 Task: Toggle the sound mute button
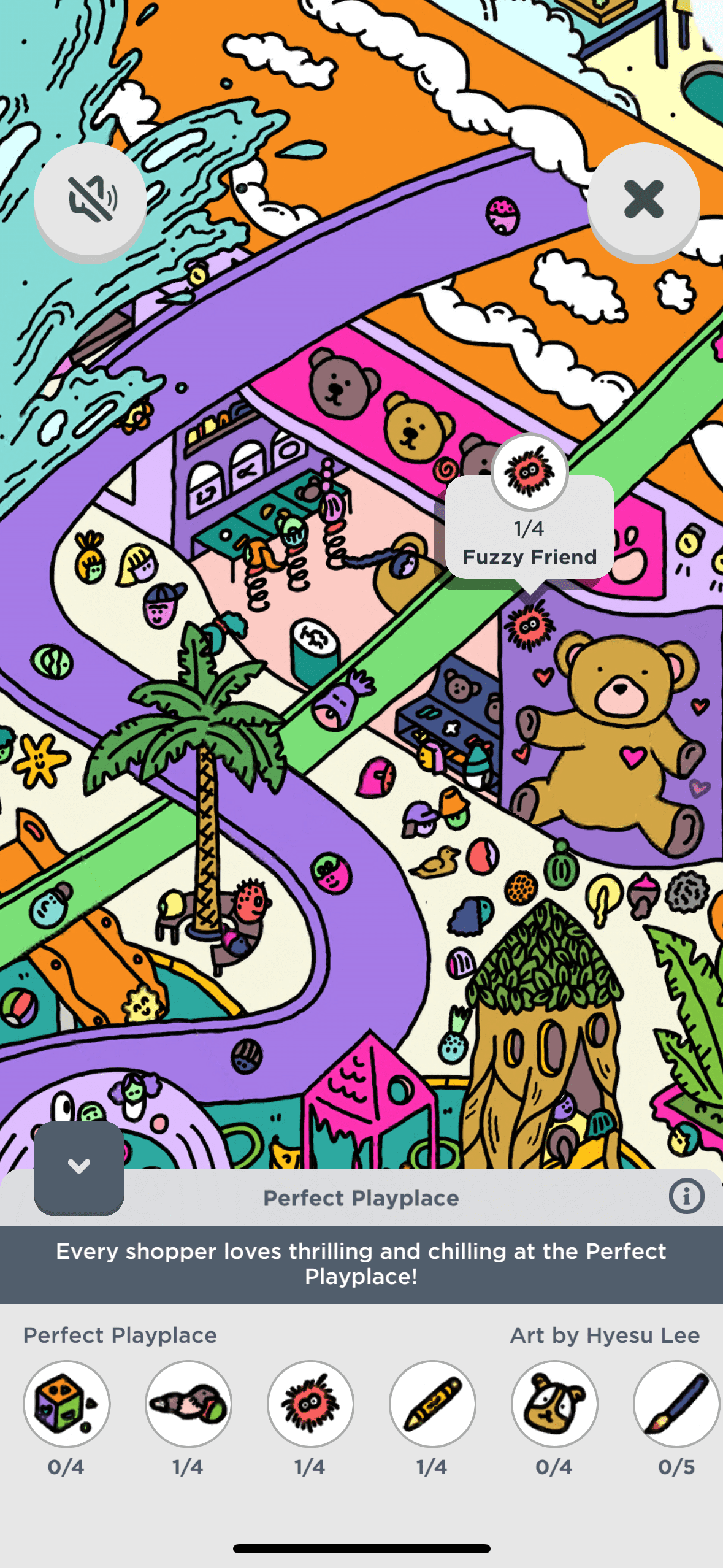coord(90,199)
